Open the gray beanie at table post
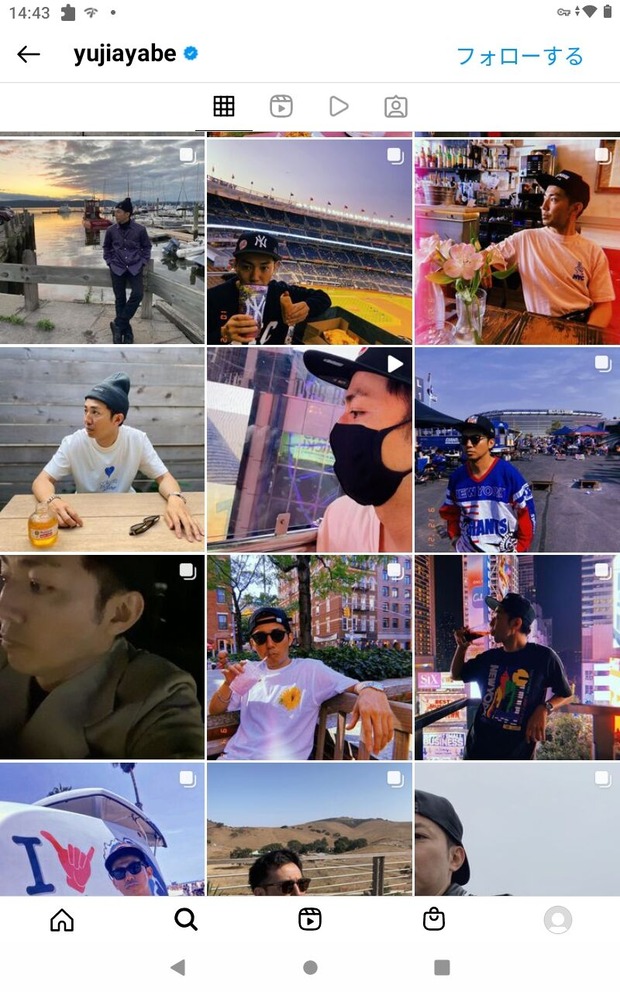The width and height of the screenshot is (620, 992). coord(102,449)
